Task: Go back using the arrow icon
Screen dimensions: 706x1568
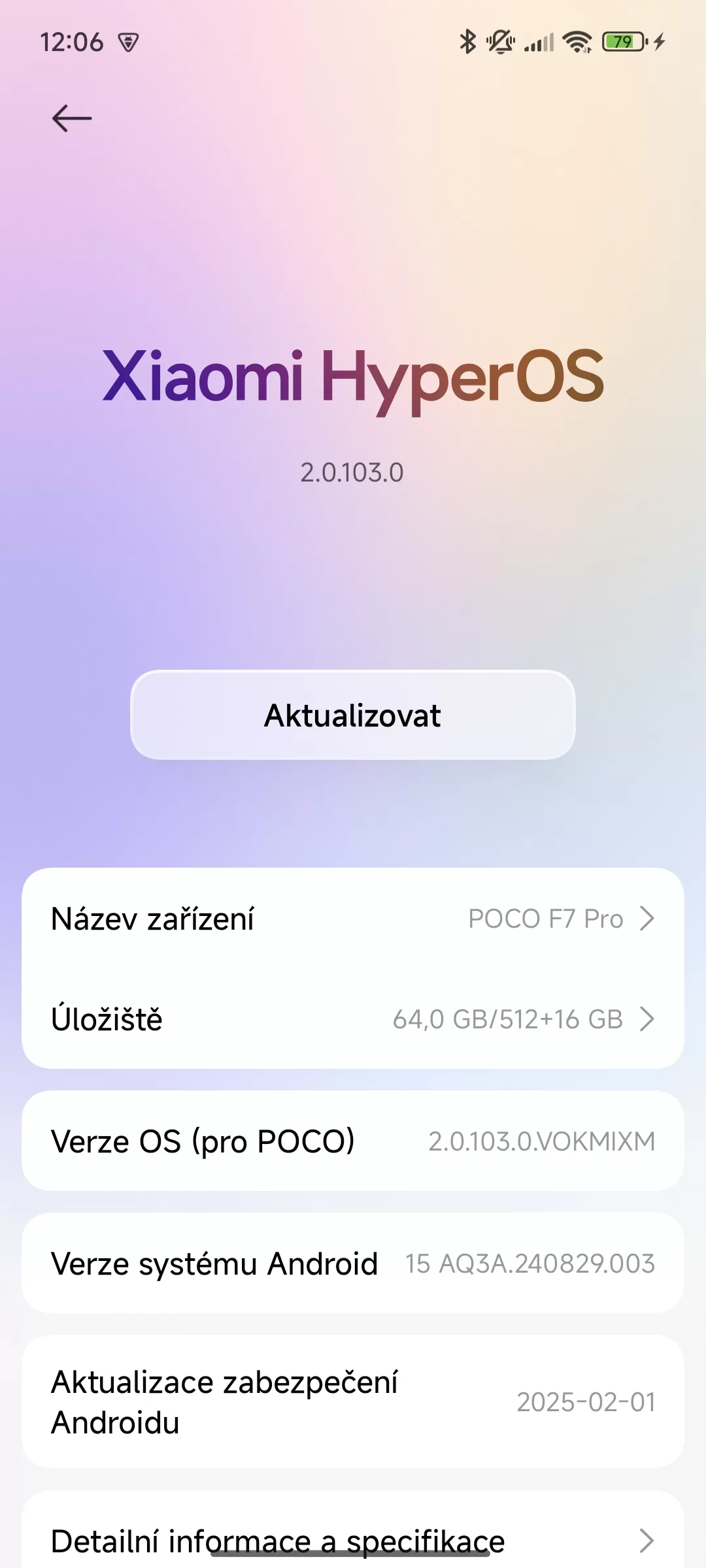Action: 72,118
